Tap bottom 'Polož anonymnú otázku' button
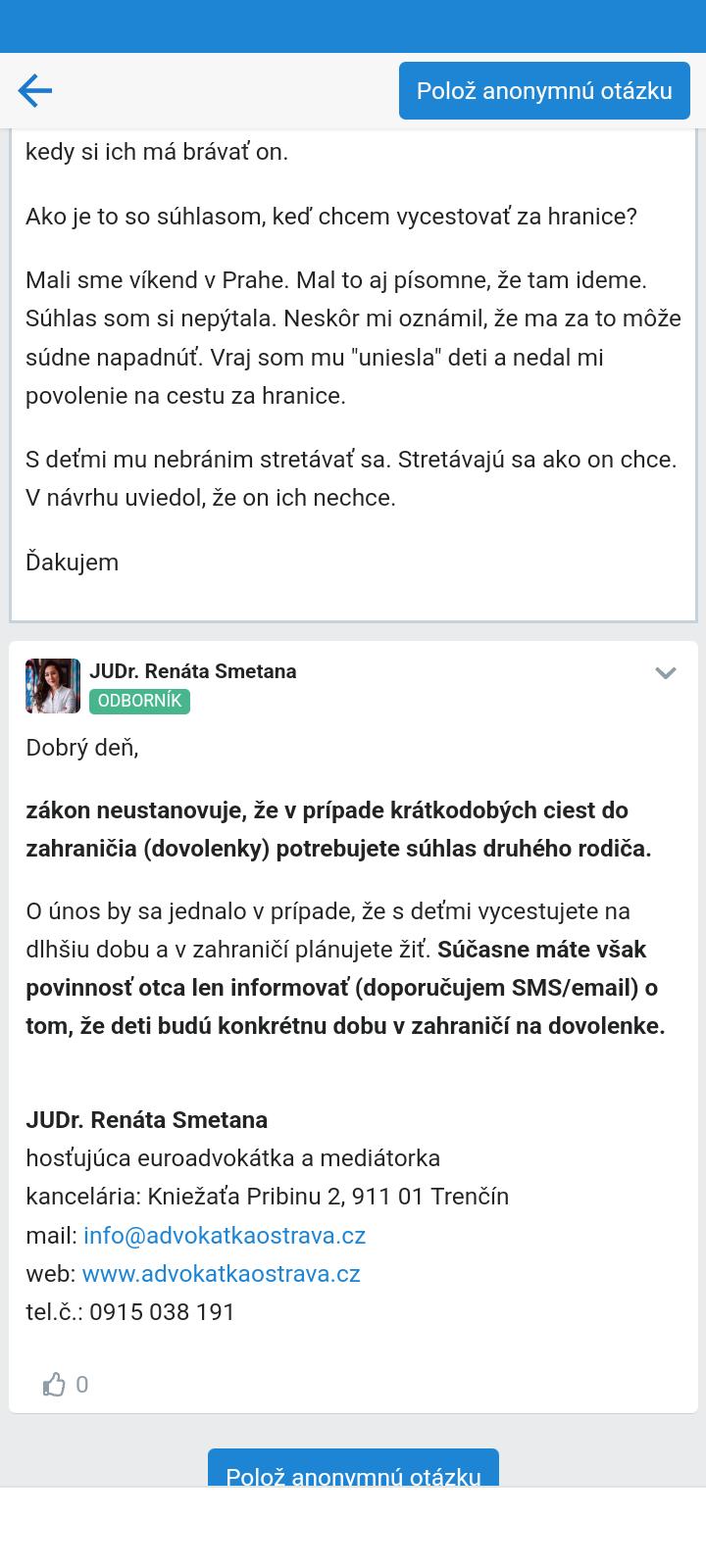The width and height of the screenshot is (706, 1568). (353, 1470)
